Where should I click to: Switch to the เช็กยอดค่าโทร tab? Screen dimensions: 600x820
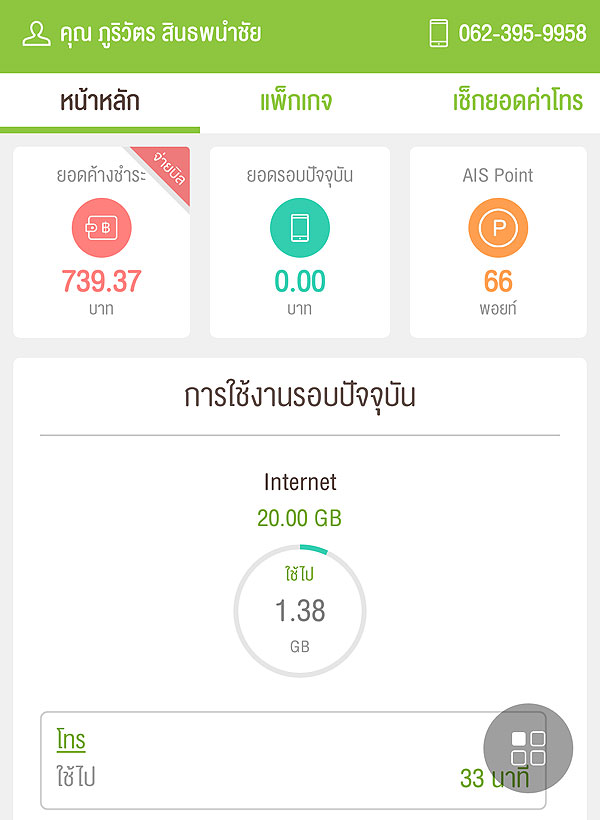pos(517,101)
